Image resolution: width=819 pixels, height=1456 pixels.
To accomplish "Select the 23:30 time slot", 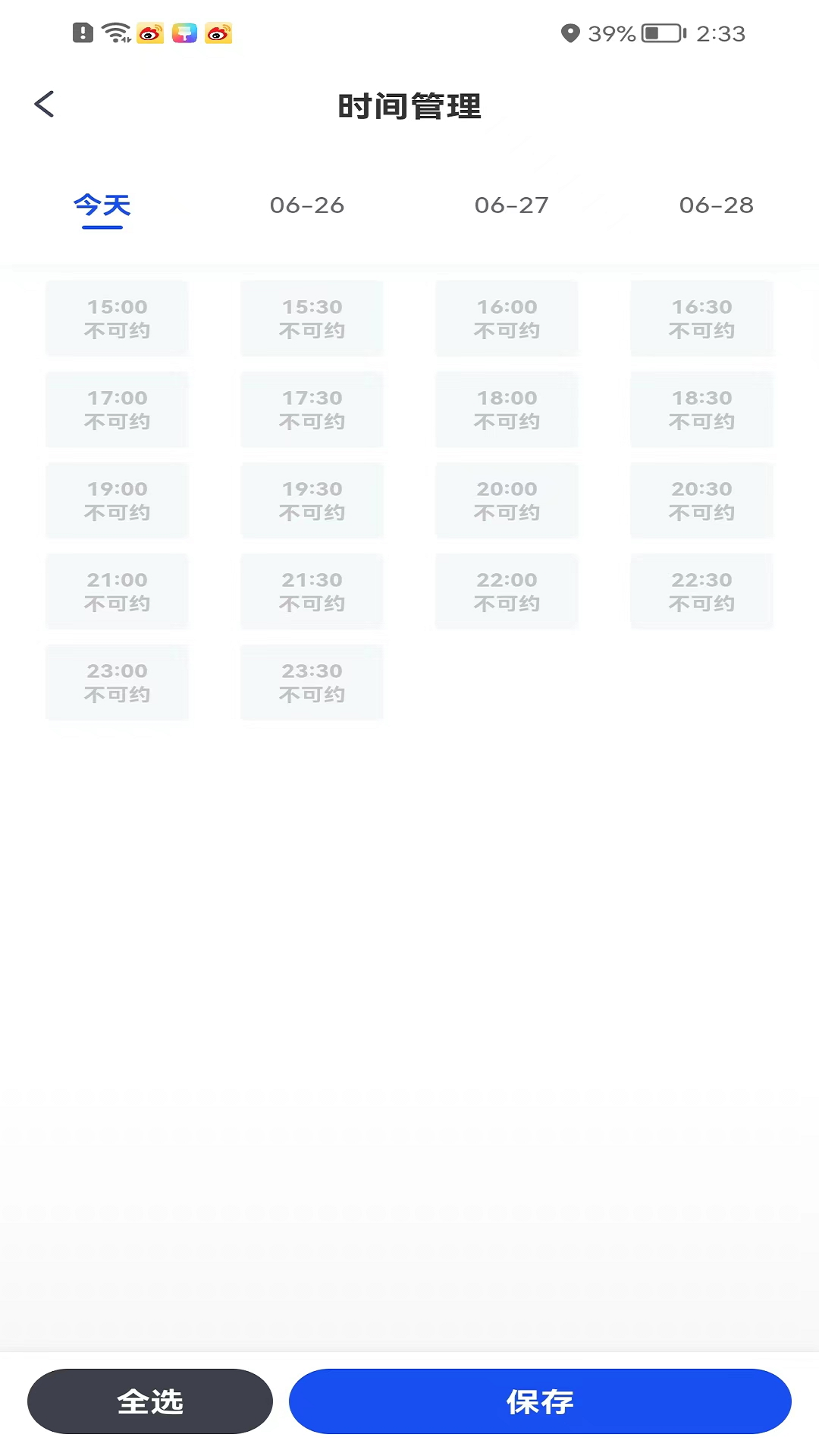I will coord(312,682).
